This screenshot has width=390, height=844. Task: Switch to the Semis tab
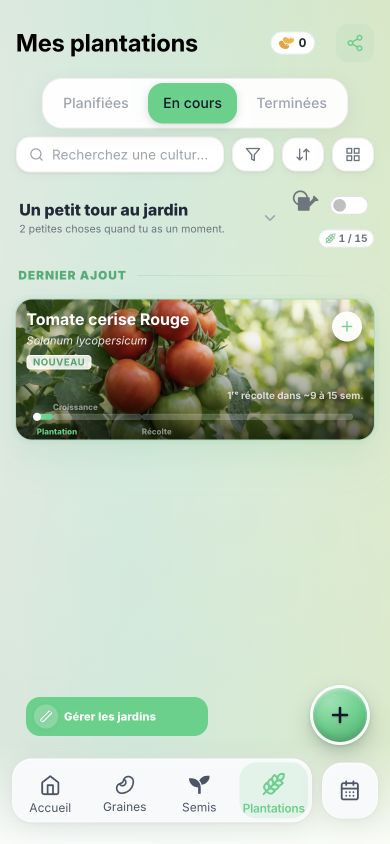pos(199,793)
